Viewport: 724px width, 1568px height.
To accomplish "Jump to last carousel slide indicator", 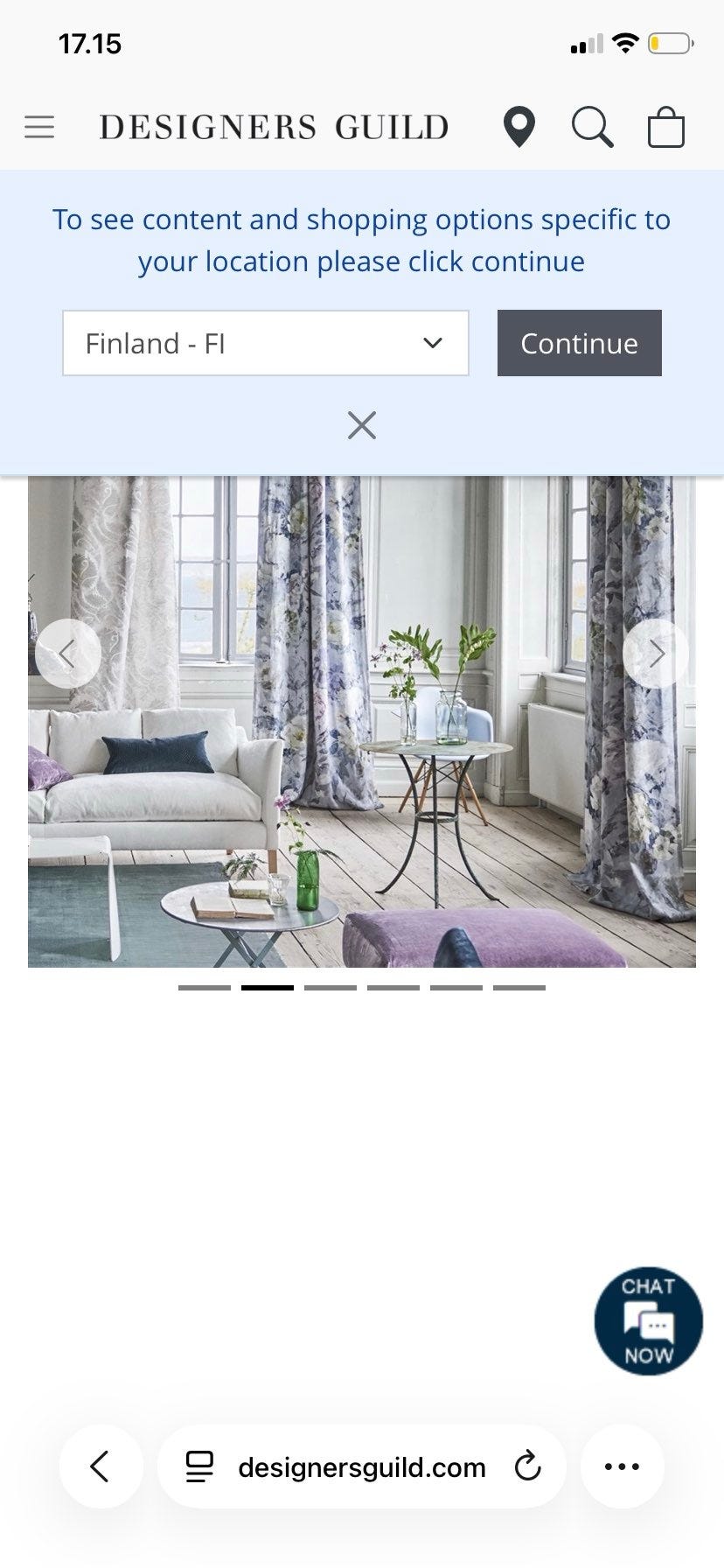I will 519,988.
